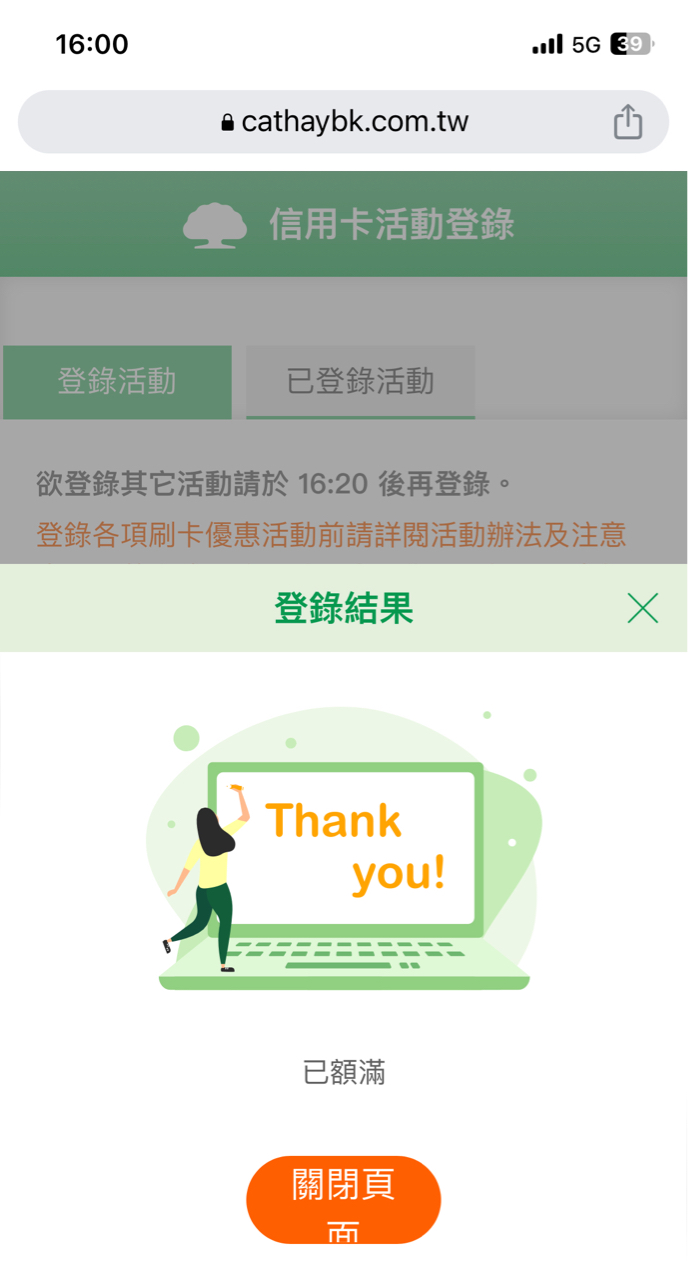This screenshot has width=688, height=1280.
Task: Close the 登錄結果 dialog with X
Action: point(642,608)
